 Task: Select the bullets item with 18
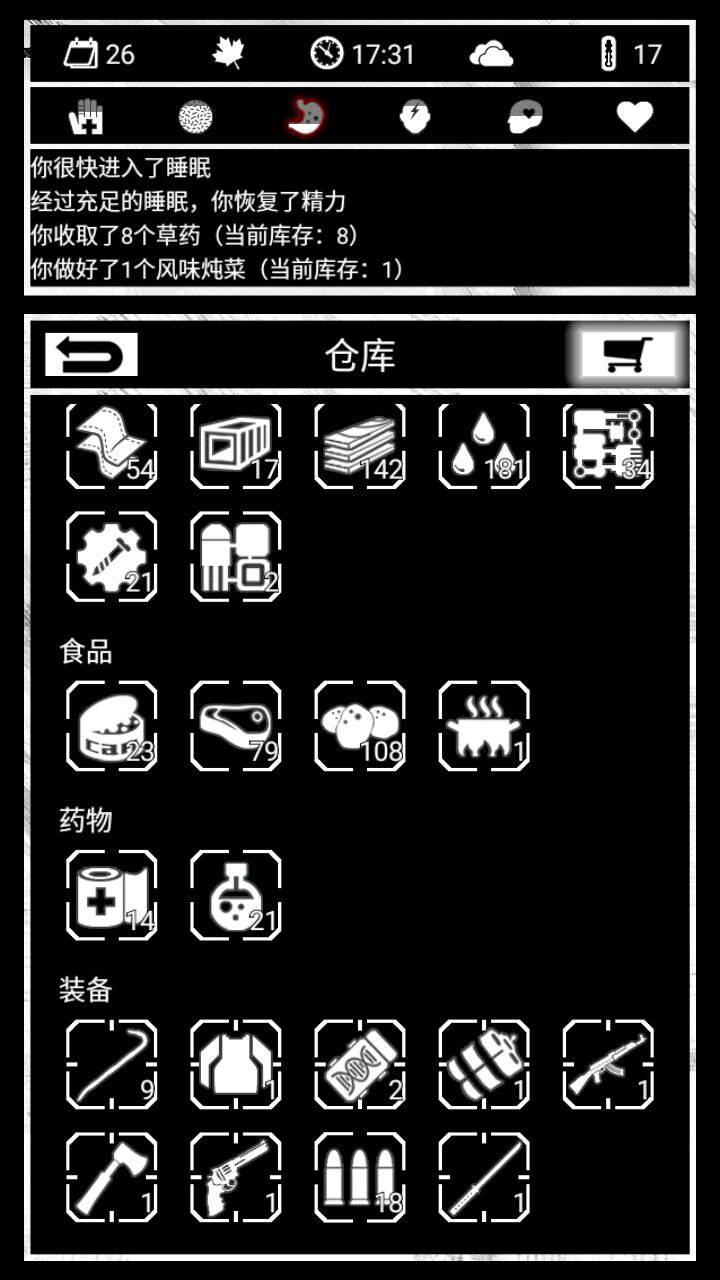[359, 1177]
